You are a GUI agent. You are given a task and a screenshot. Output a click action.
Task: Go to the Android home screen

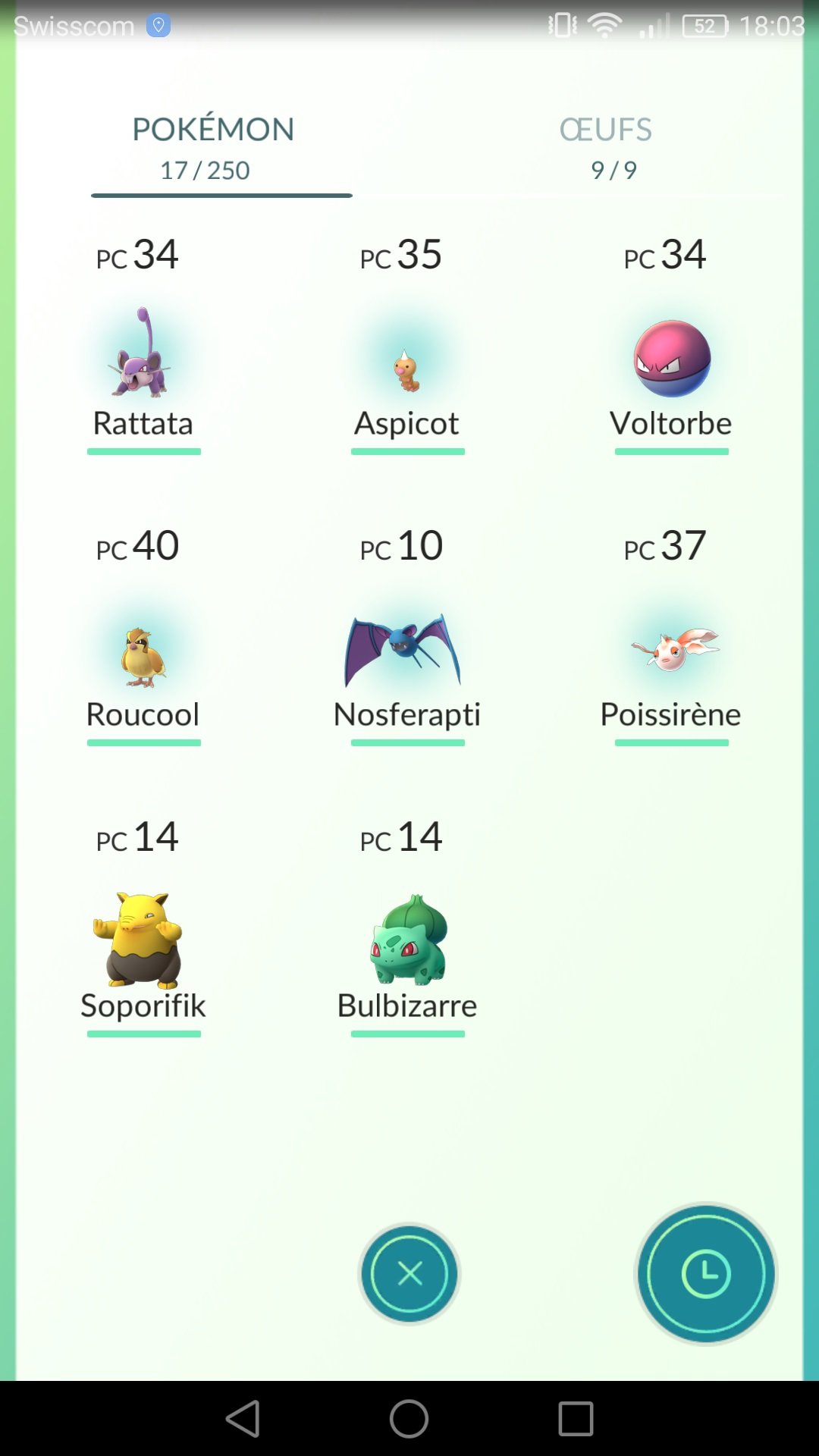click(x=409, y=1419)
